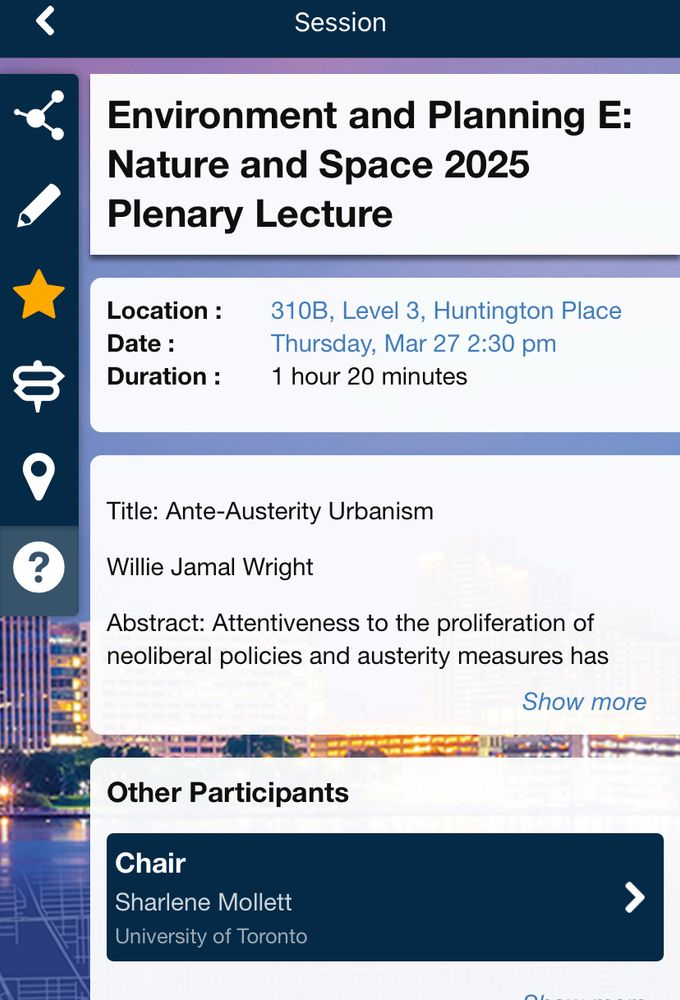680x1000 pixels.
Task: Go back from the Session screen
Action: (45, 21)
